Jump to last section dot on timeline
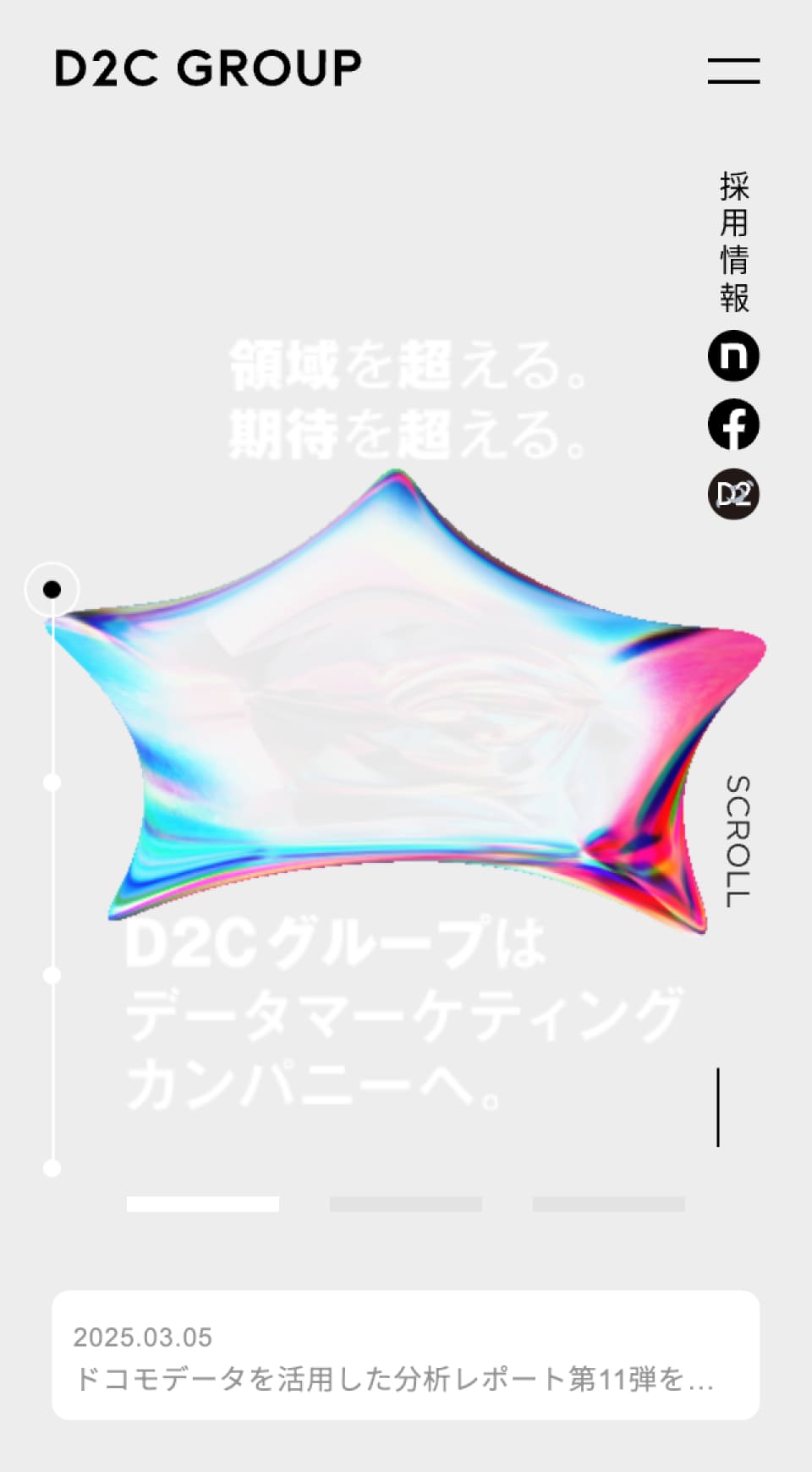 point(52,1168)
